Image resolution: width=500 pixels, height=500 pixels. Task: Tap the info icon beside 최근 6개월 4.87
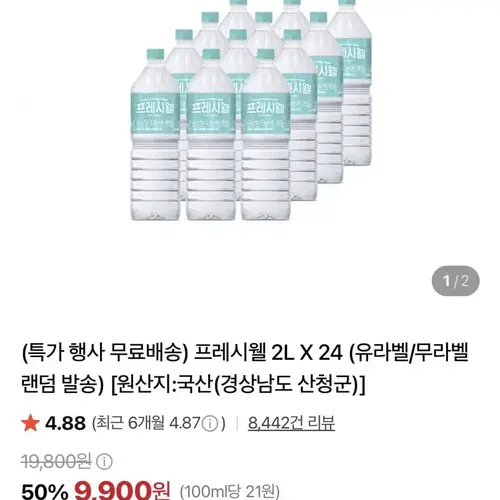(210, 424)
